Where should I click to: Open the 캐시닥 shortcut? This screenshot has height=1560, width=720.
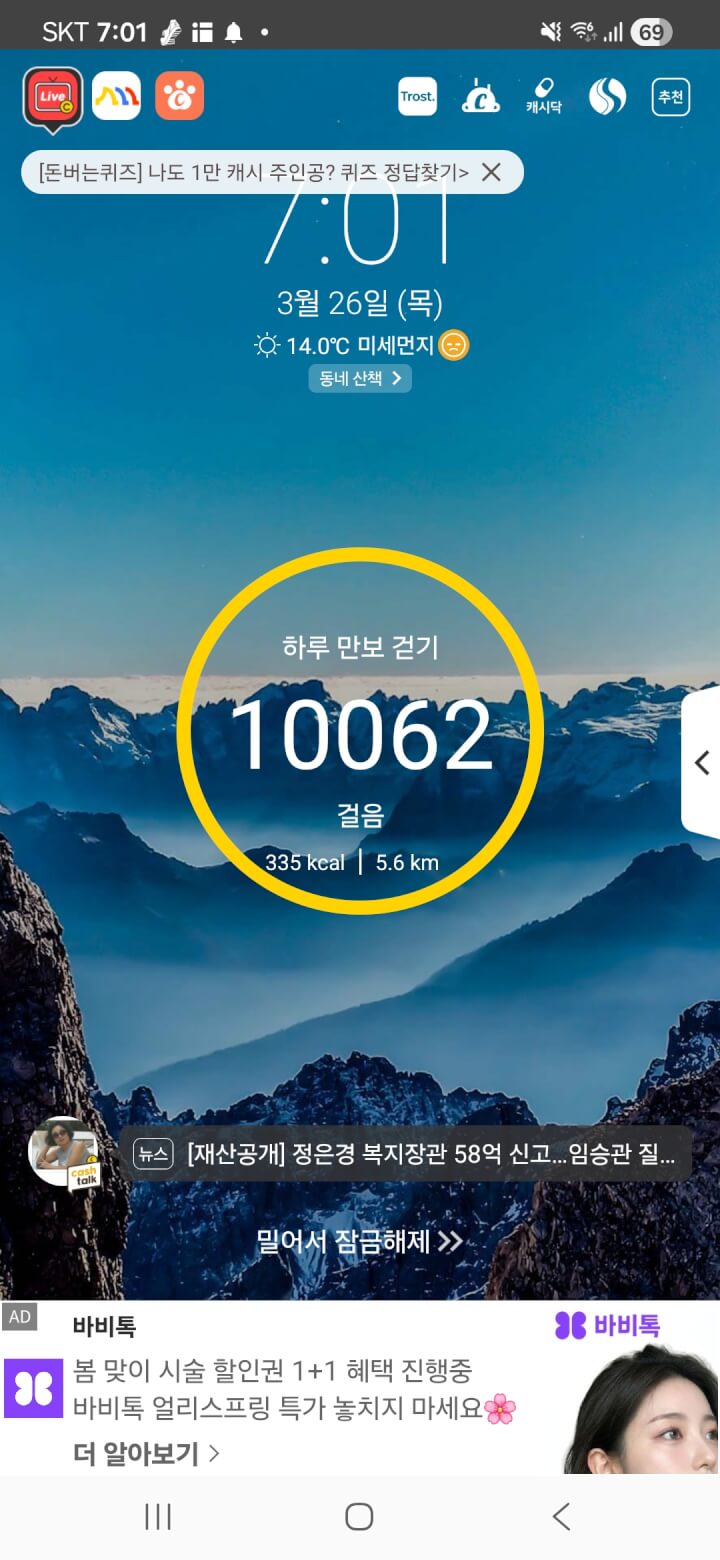point(541,97)
